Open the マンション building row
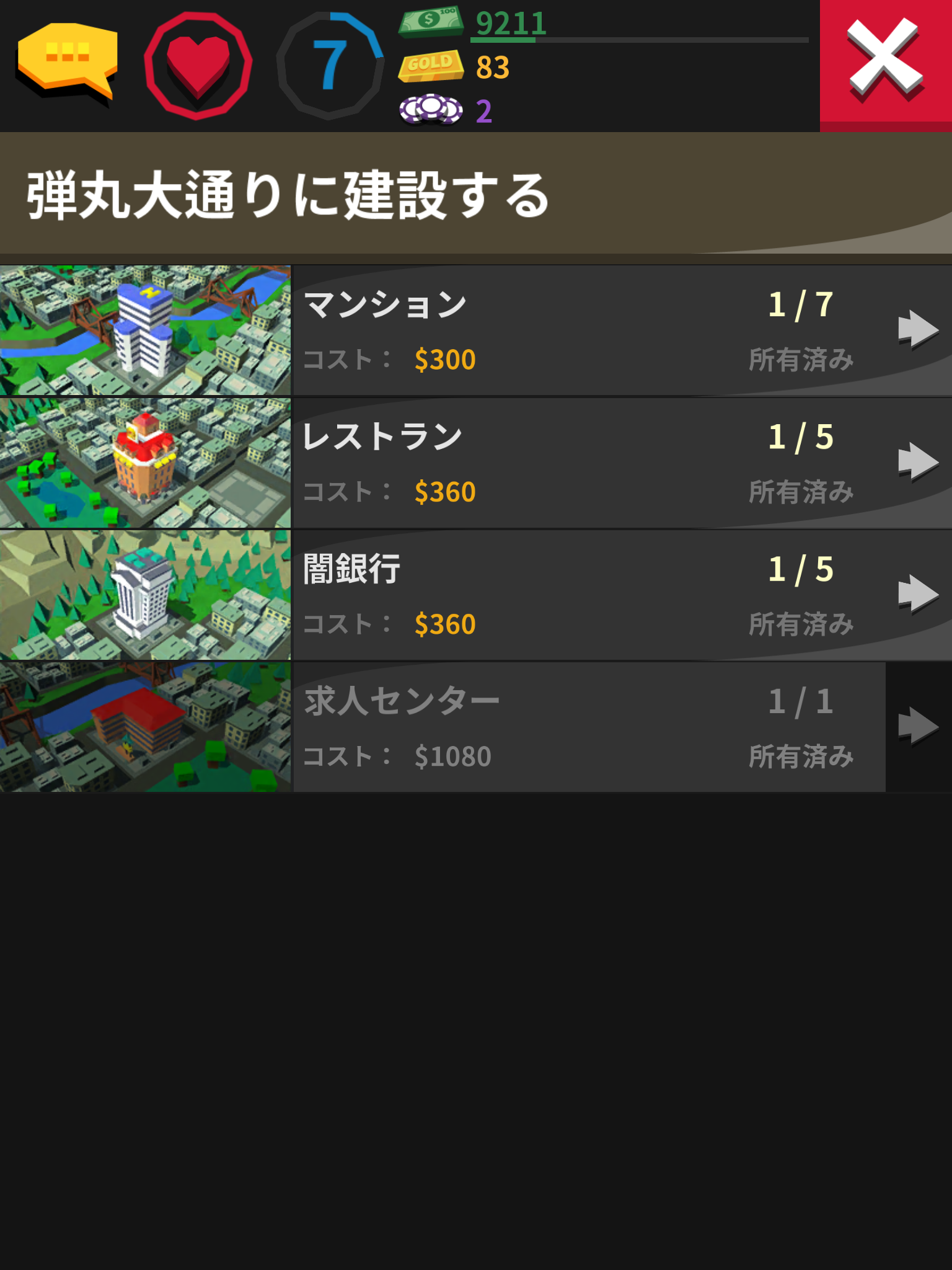952x1270 pixels. click(x=620, y=331)
